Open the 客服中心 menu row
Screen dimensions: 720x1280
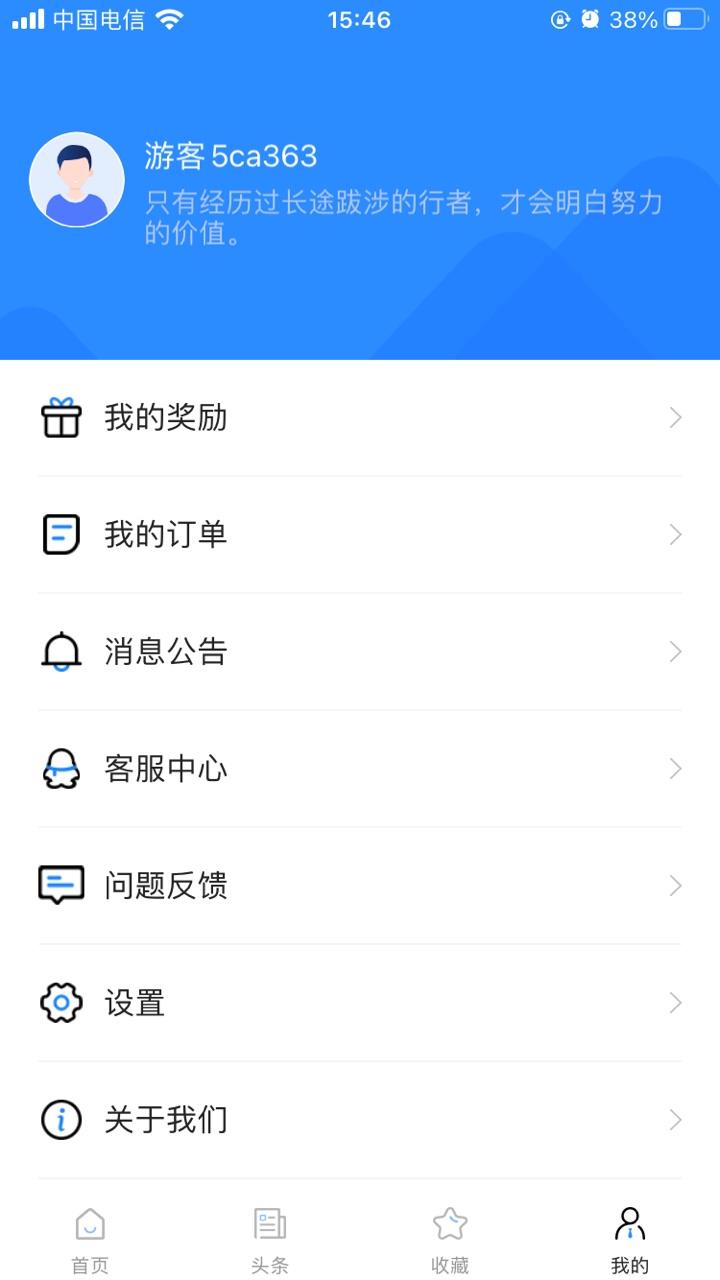[360, 769]
